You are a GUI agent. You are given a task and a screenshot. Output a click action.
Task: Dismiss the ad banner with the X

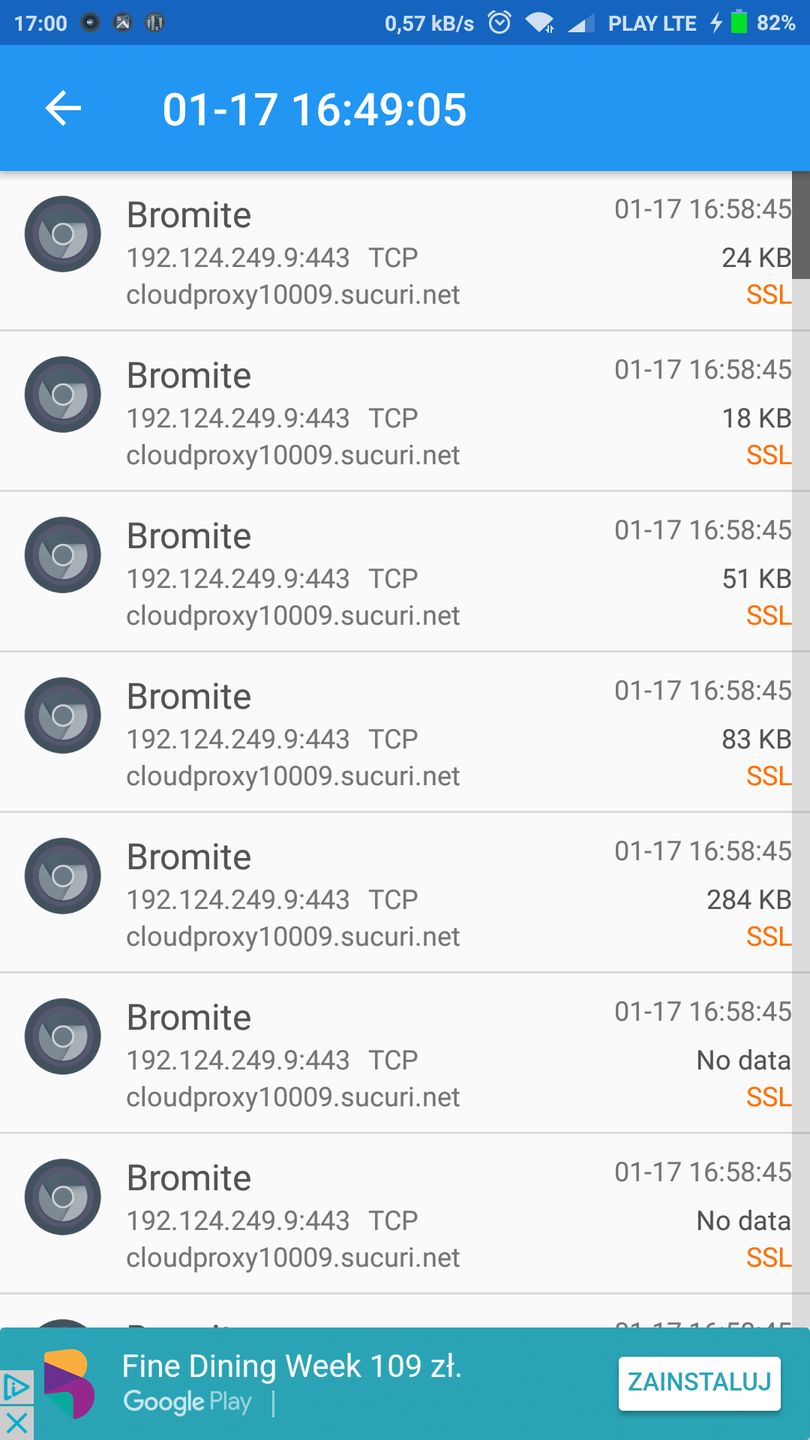pos(16,1423)
